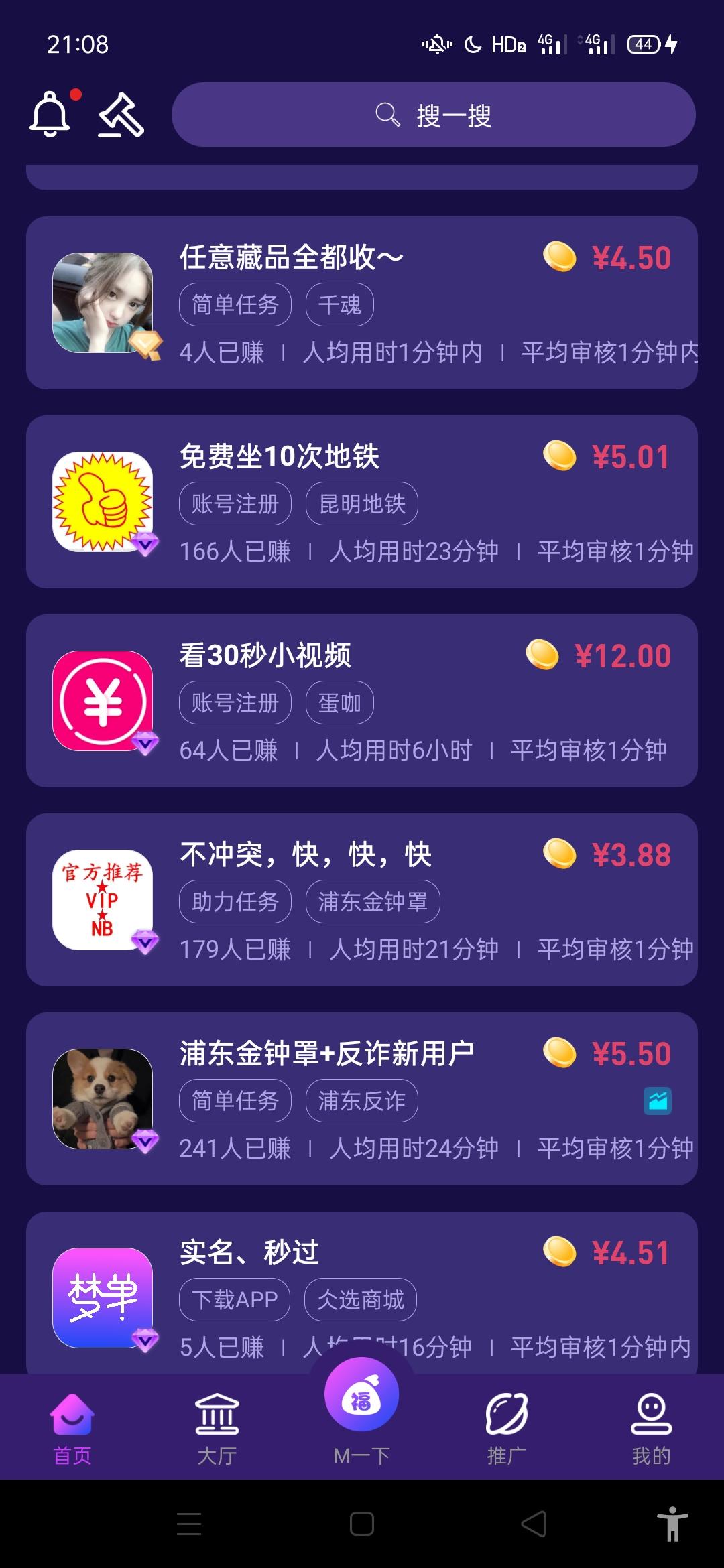Screen dimensions: 724x1568
Task: Open the 任意藏品全都收 task card
Action: (362, 303)
